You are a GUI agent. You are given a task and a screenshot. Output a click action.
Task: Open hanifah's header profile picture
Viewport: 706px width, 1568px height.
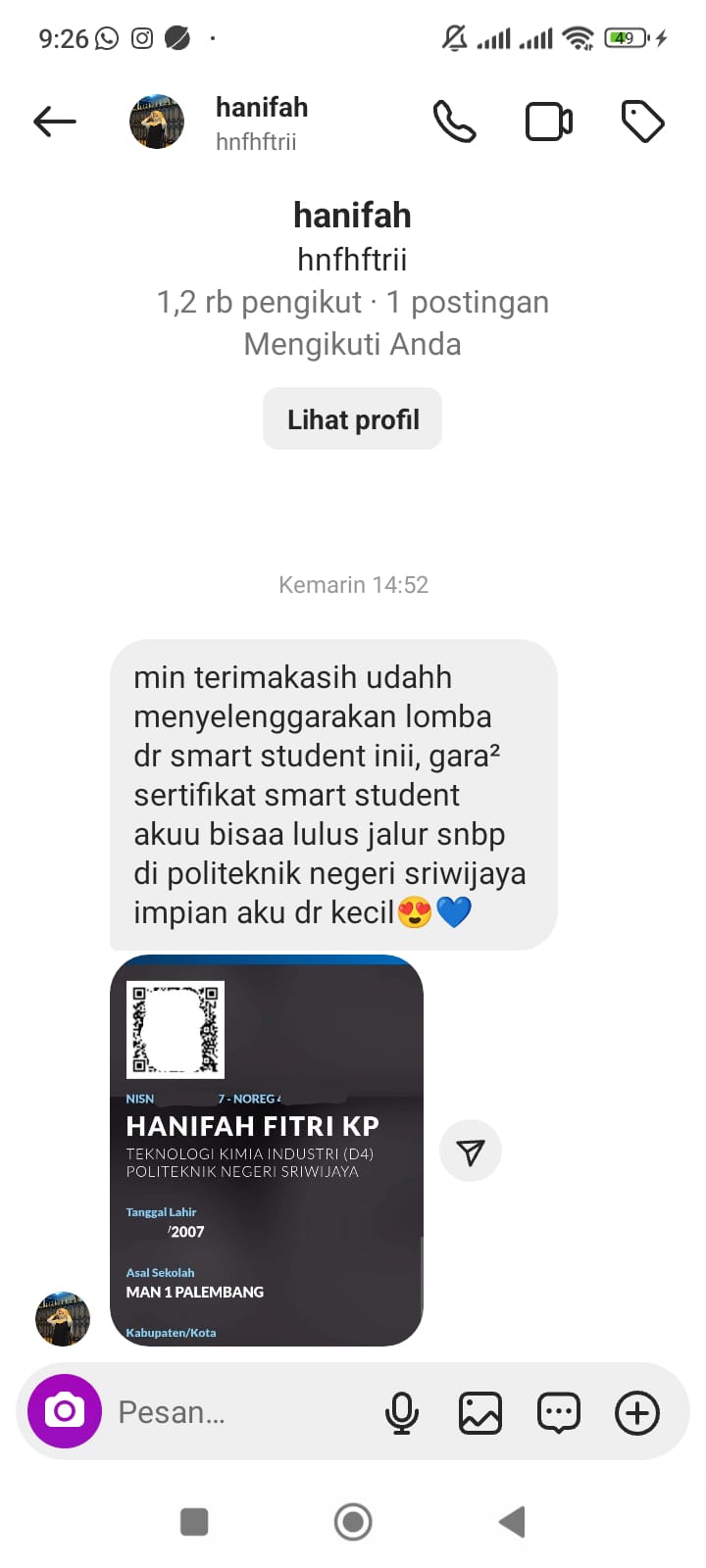pyautogui.click(x=157, y=122)
